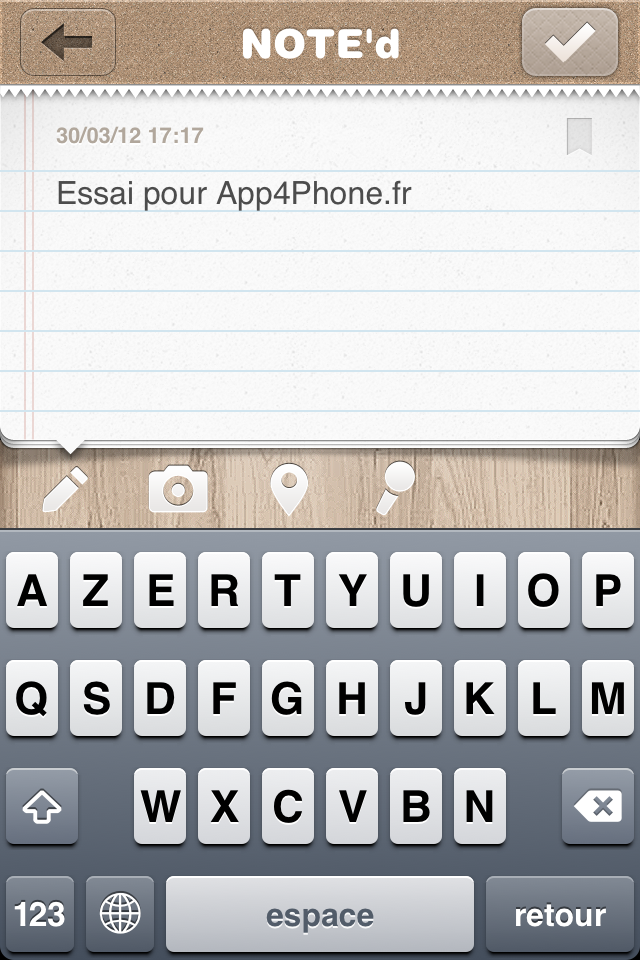
Task: Go back using the arrow button
Action: [67, 42]
